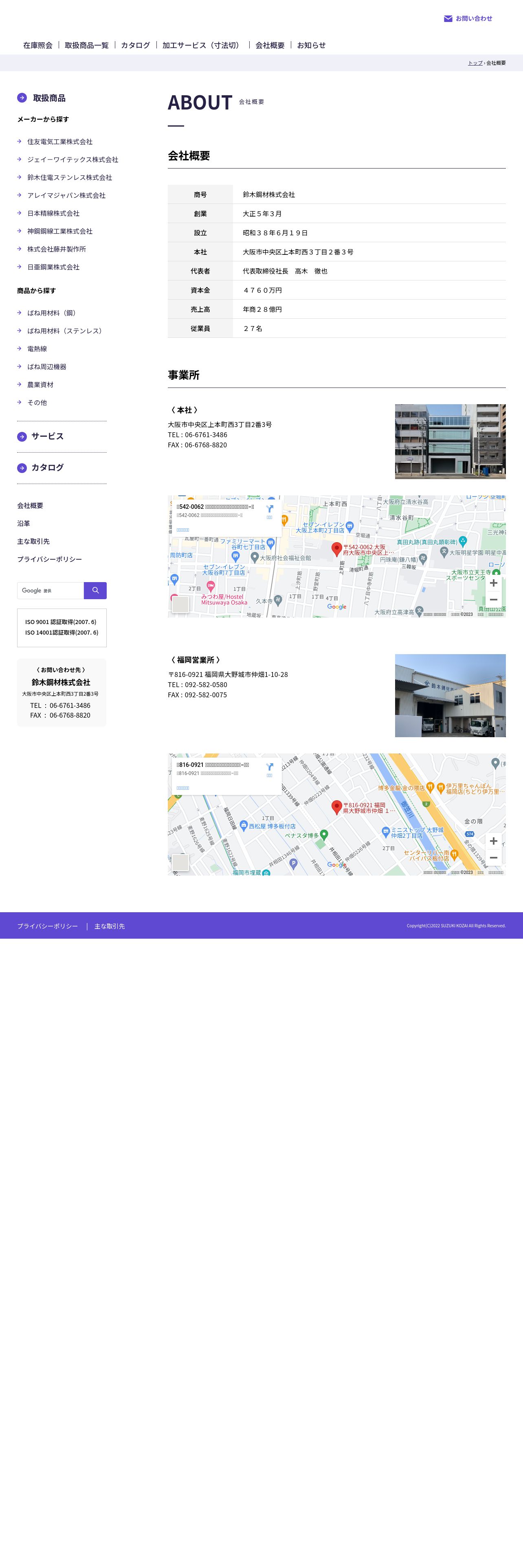The height and width of the screenshot is (1568, 523).
Task: Open 日本精線株式会社 in the sidebar
Action: pyautogui.click(x=53, y=214)
